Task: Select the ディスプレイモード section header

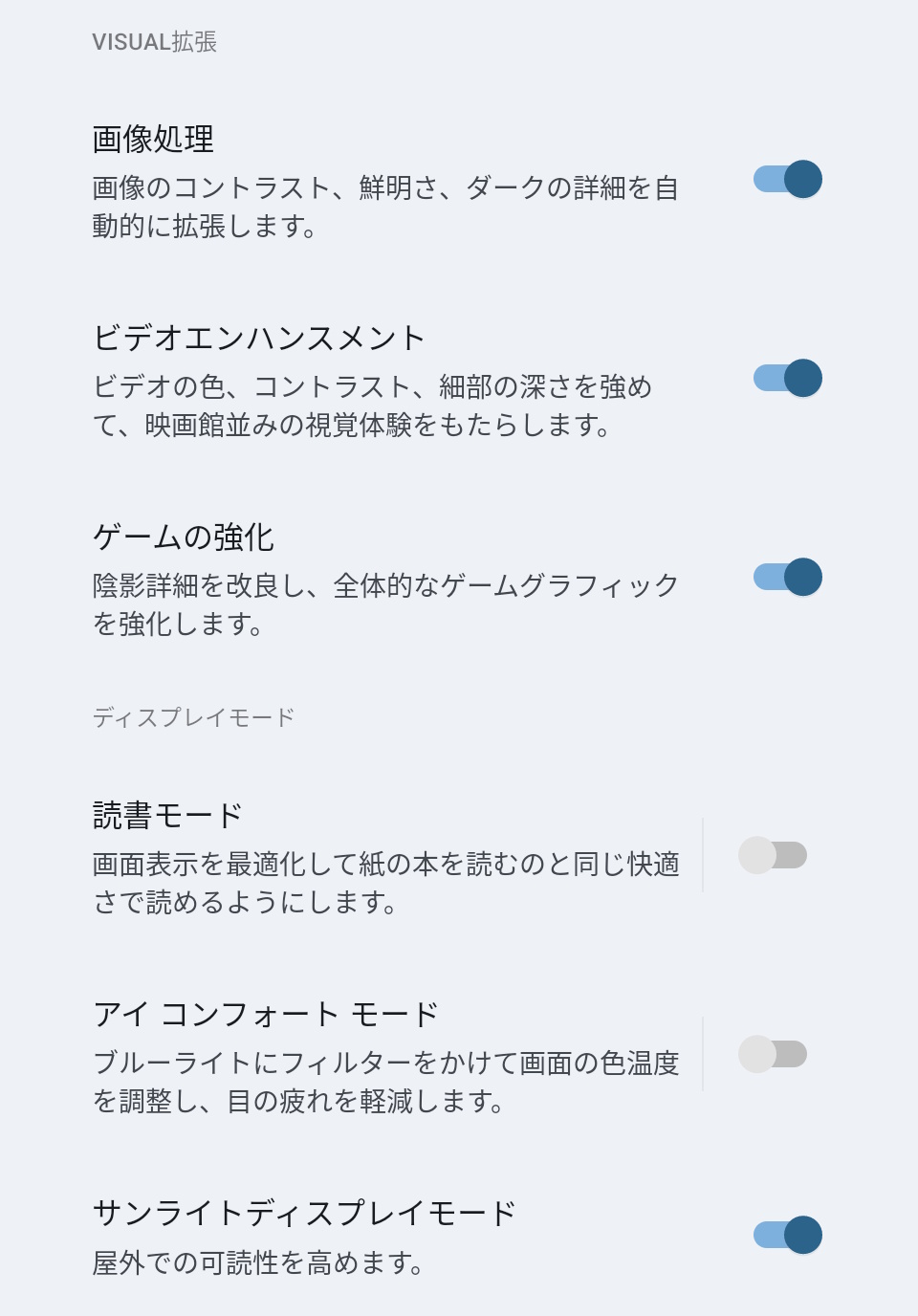Action: tap(193, 714)
